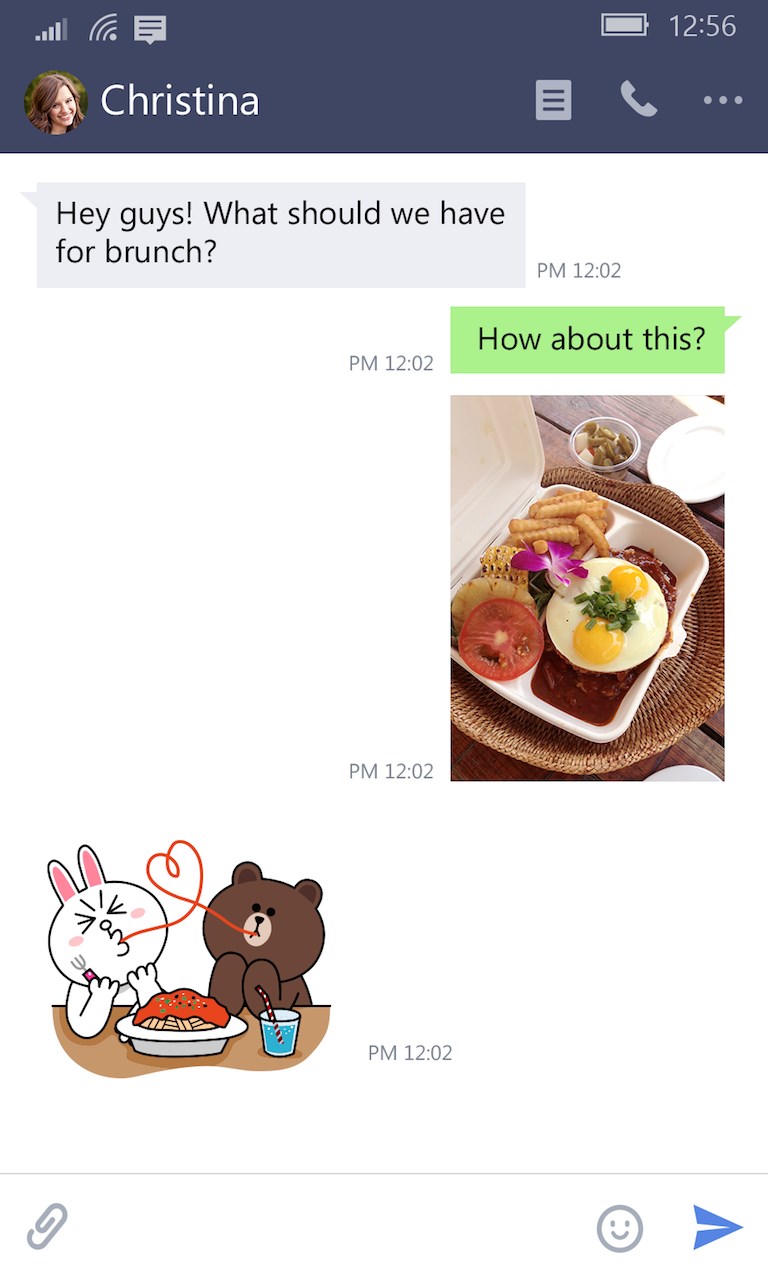Open the notes icon in the header
The height and width of the screenshot is (1280, 768).
[x=553, y=101]
